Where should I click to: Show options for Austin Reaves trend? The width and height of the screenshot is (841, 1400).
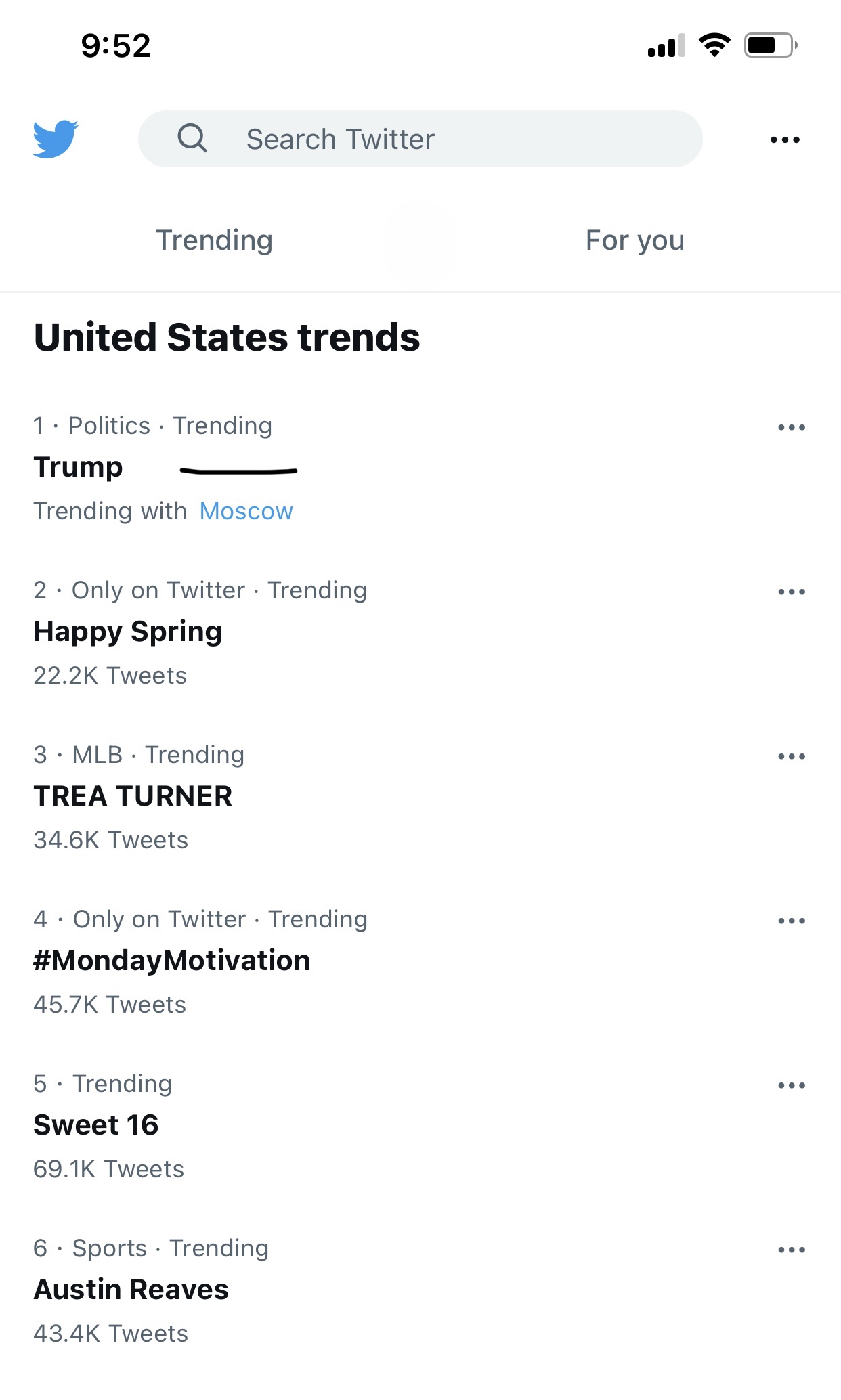(792, 1250)
